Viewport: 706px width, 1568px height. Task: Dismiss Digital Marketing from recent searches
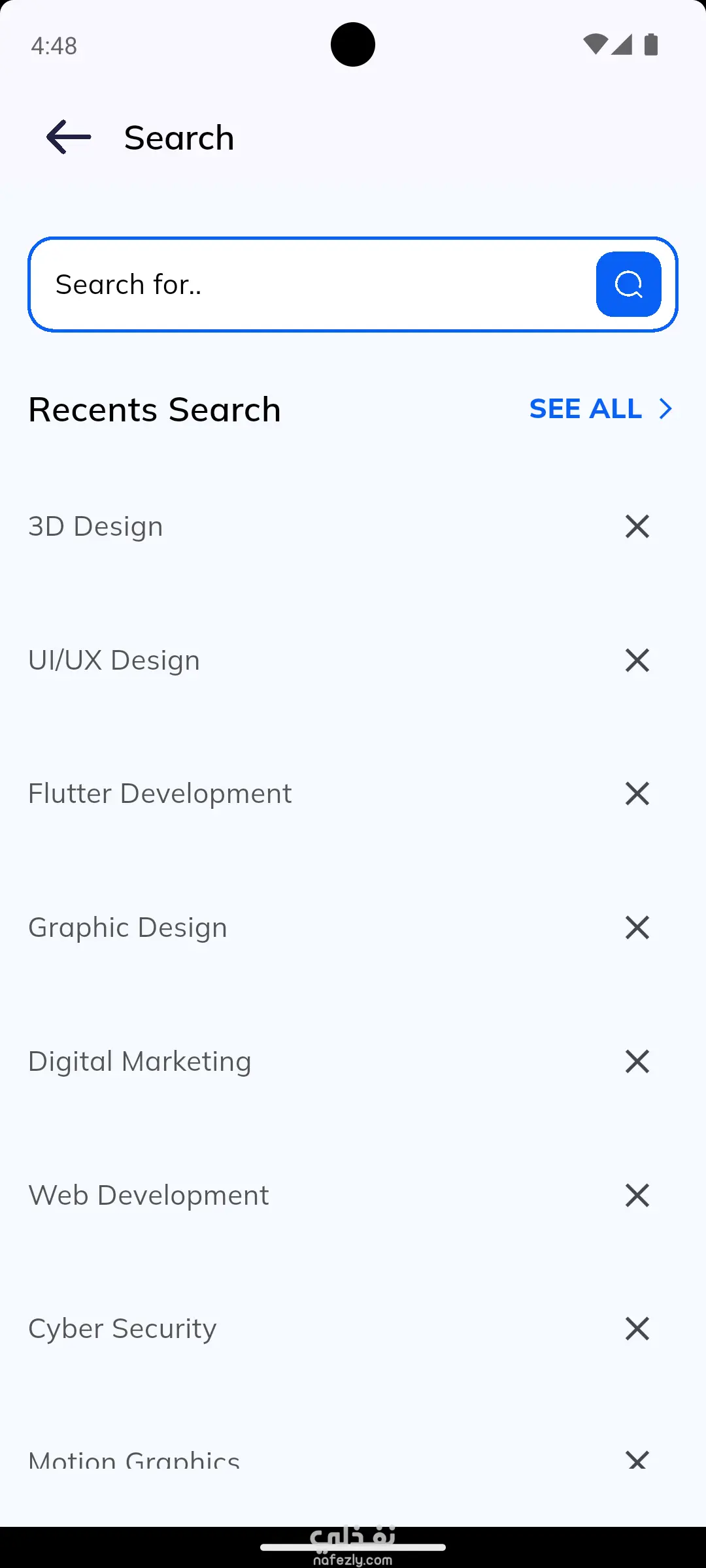click(x=637, y=1062)
